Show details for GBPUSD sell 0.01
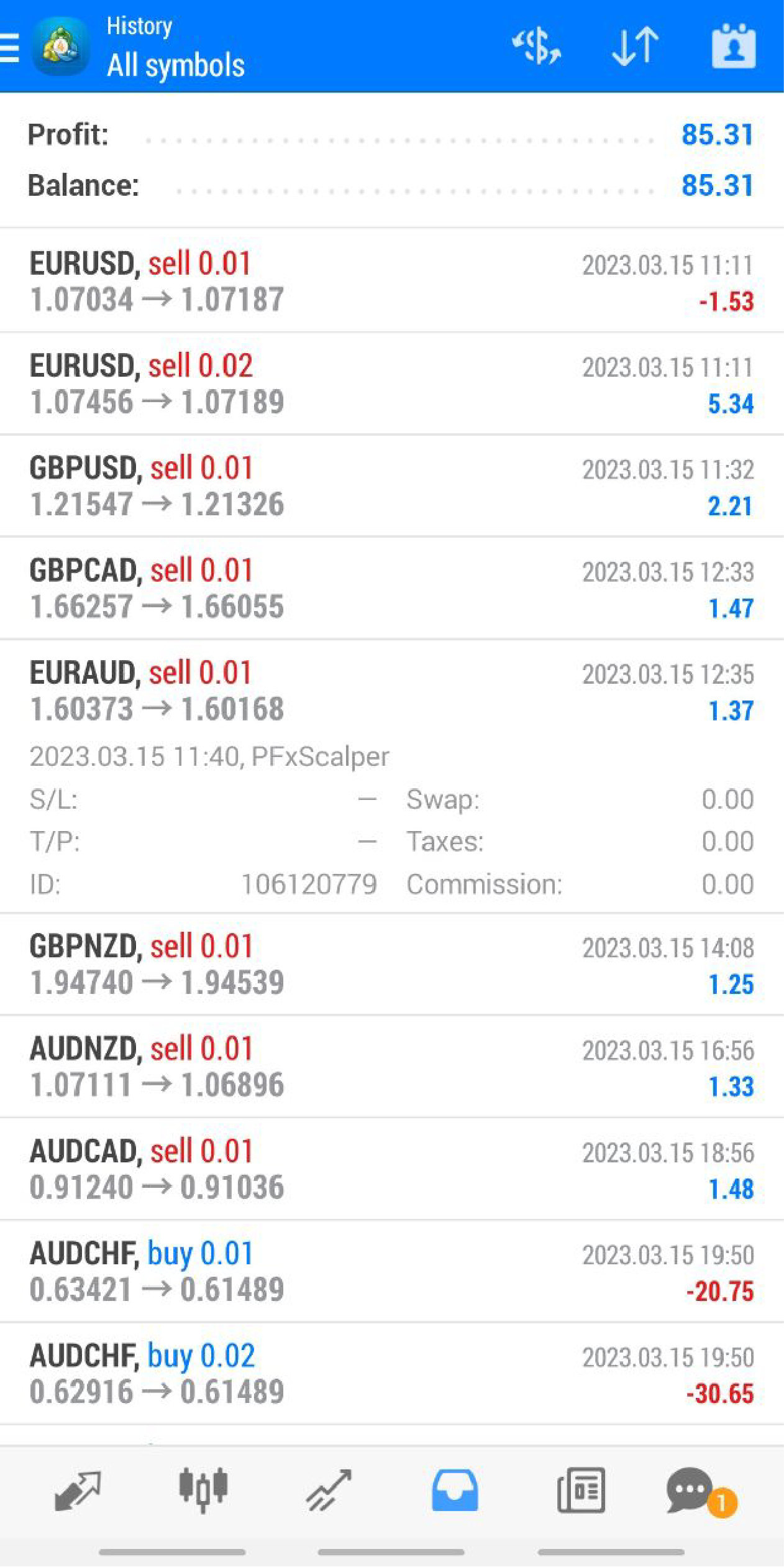The image size is (784, 1567). tap(391, 486)
